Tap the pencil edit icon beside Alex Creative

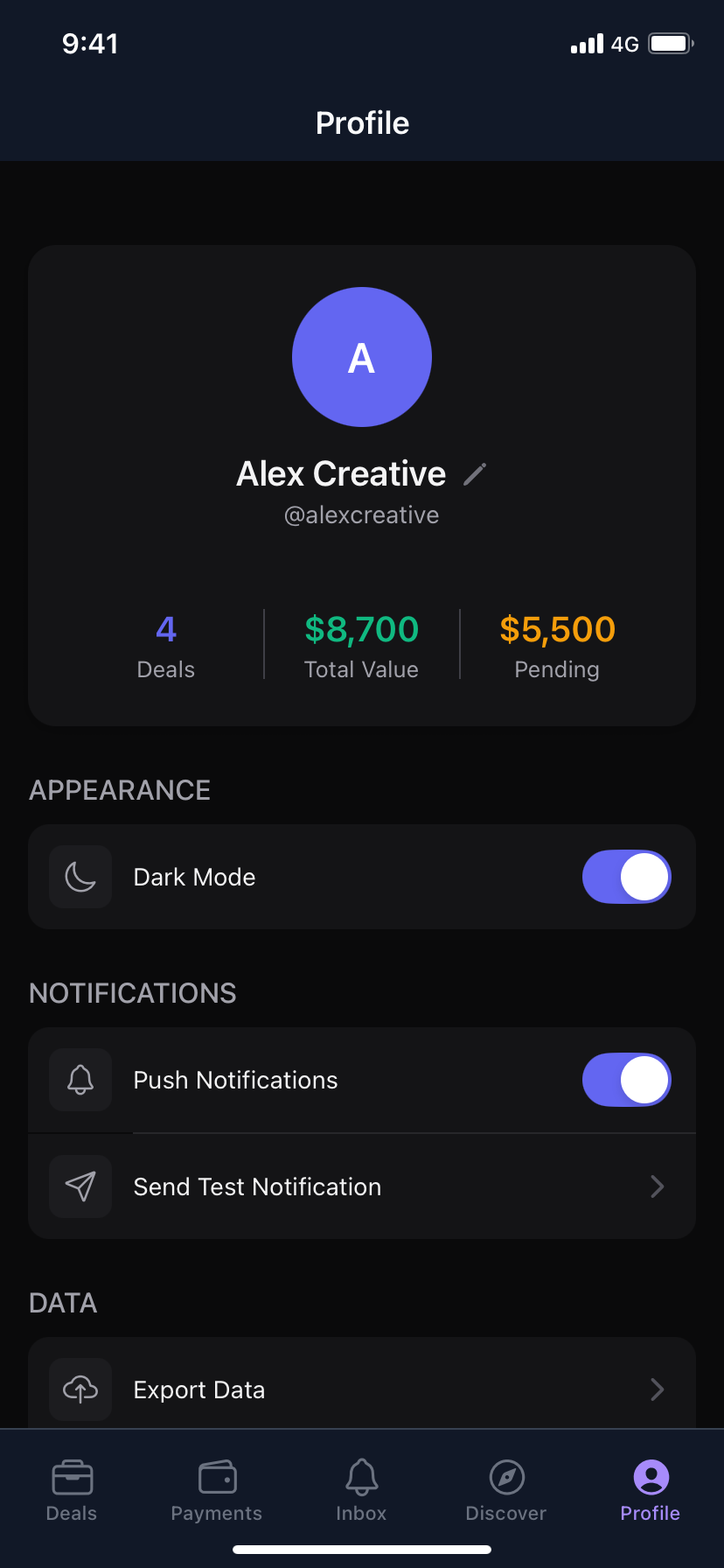[475, 473]
